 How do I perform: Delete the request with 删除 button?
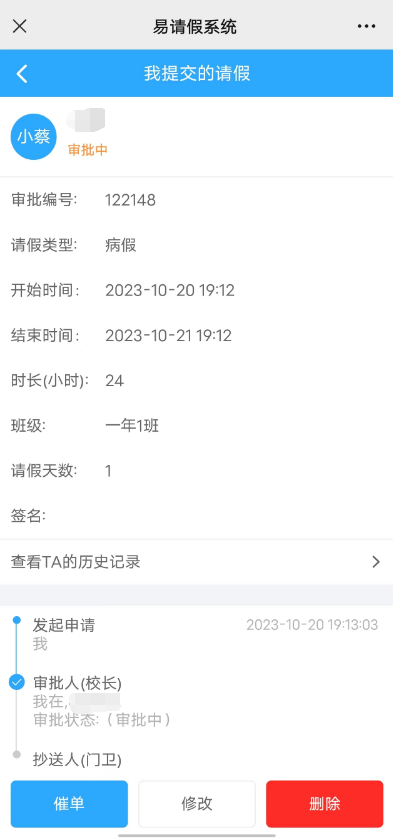point(325,804)
